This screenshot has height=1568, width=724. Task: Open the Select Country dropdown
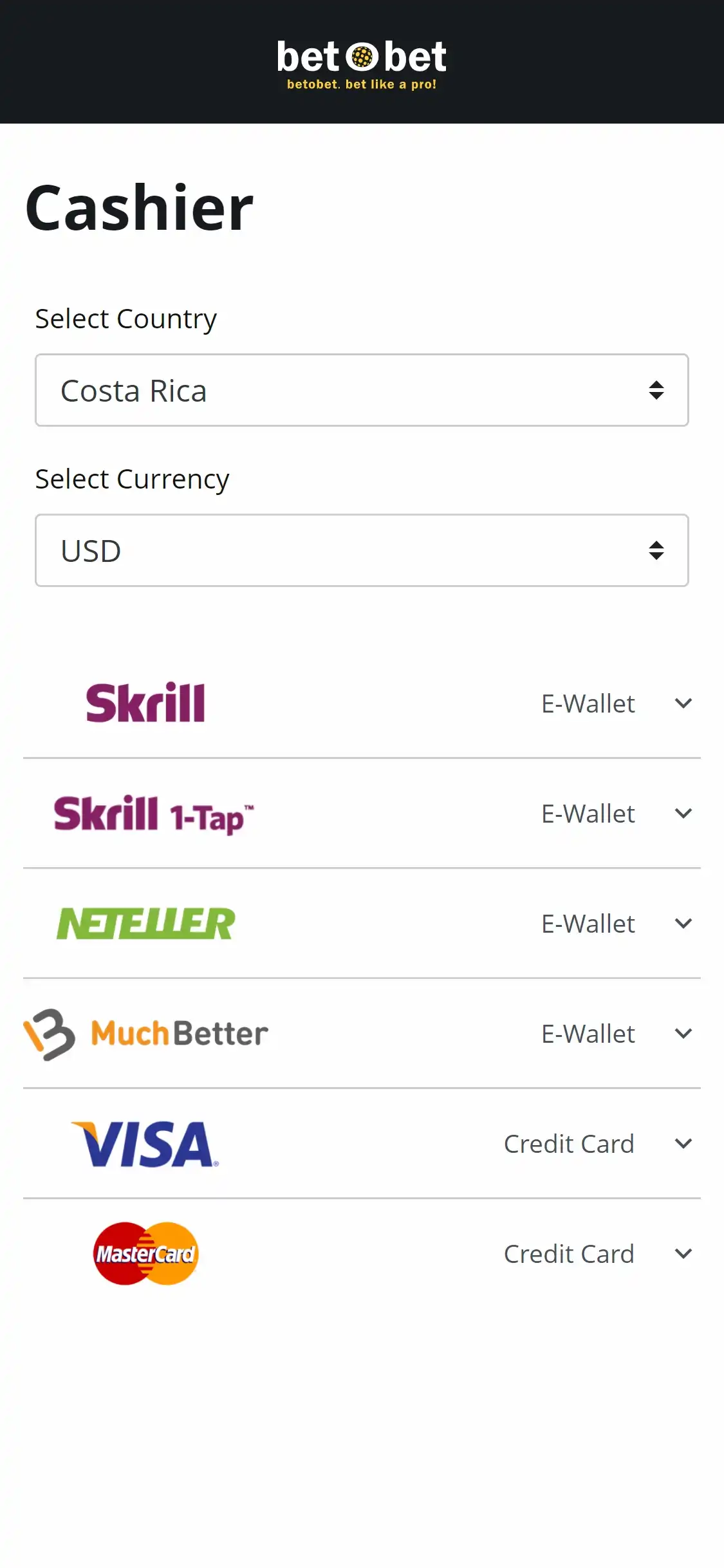[x=362, y=390]
